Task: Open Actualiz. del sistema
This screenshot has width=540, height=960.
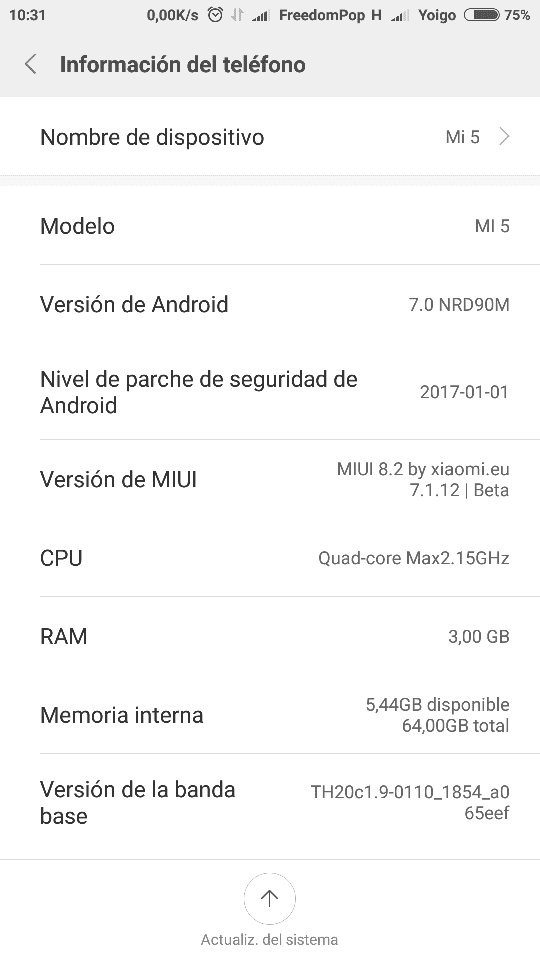Action: pos(269,910)
